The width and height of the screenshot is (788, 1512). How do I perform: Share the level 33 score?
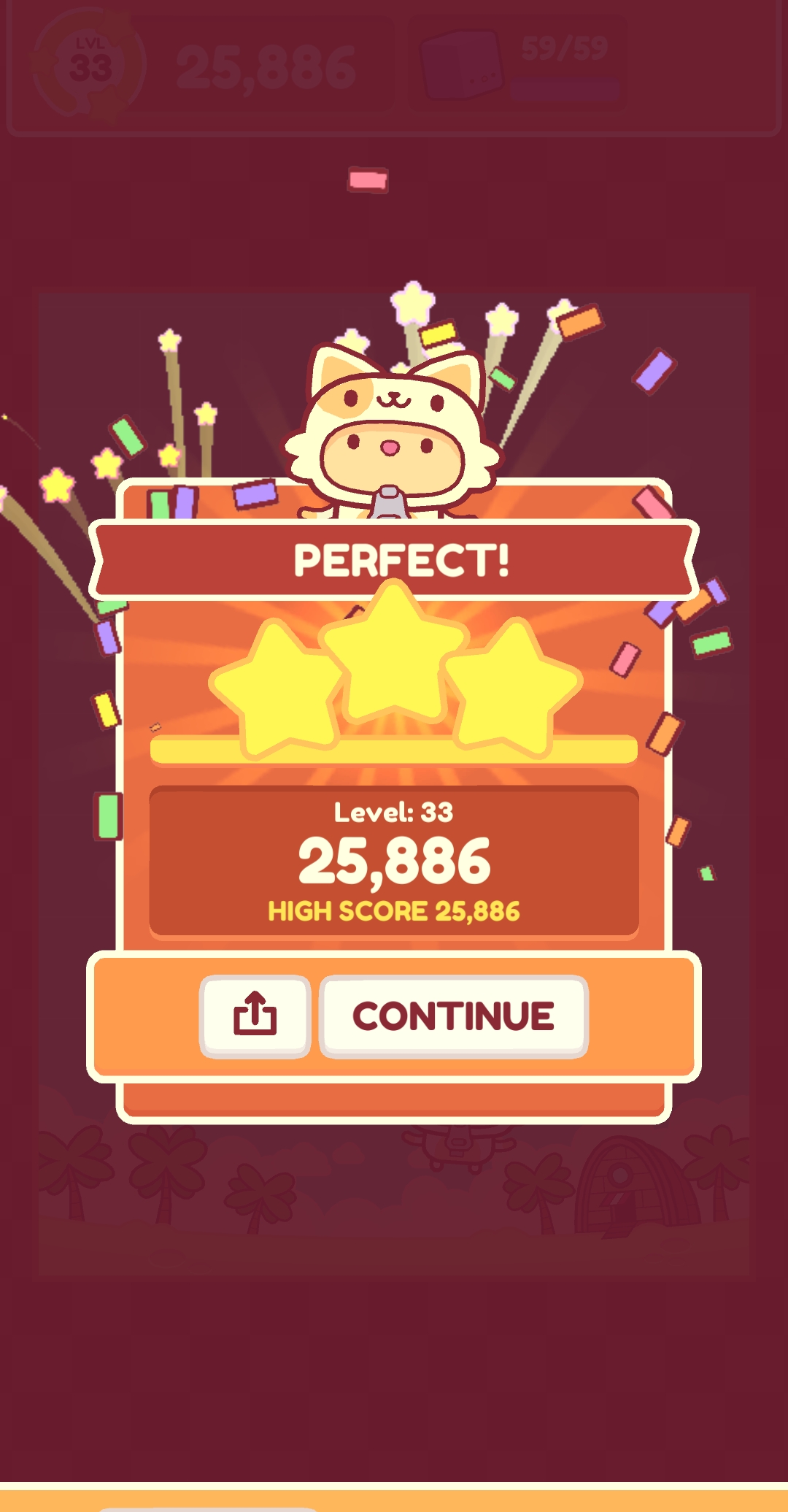tap(255, 1016)
